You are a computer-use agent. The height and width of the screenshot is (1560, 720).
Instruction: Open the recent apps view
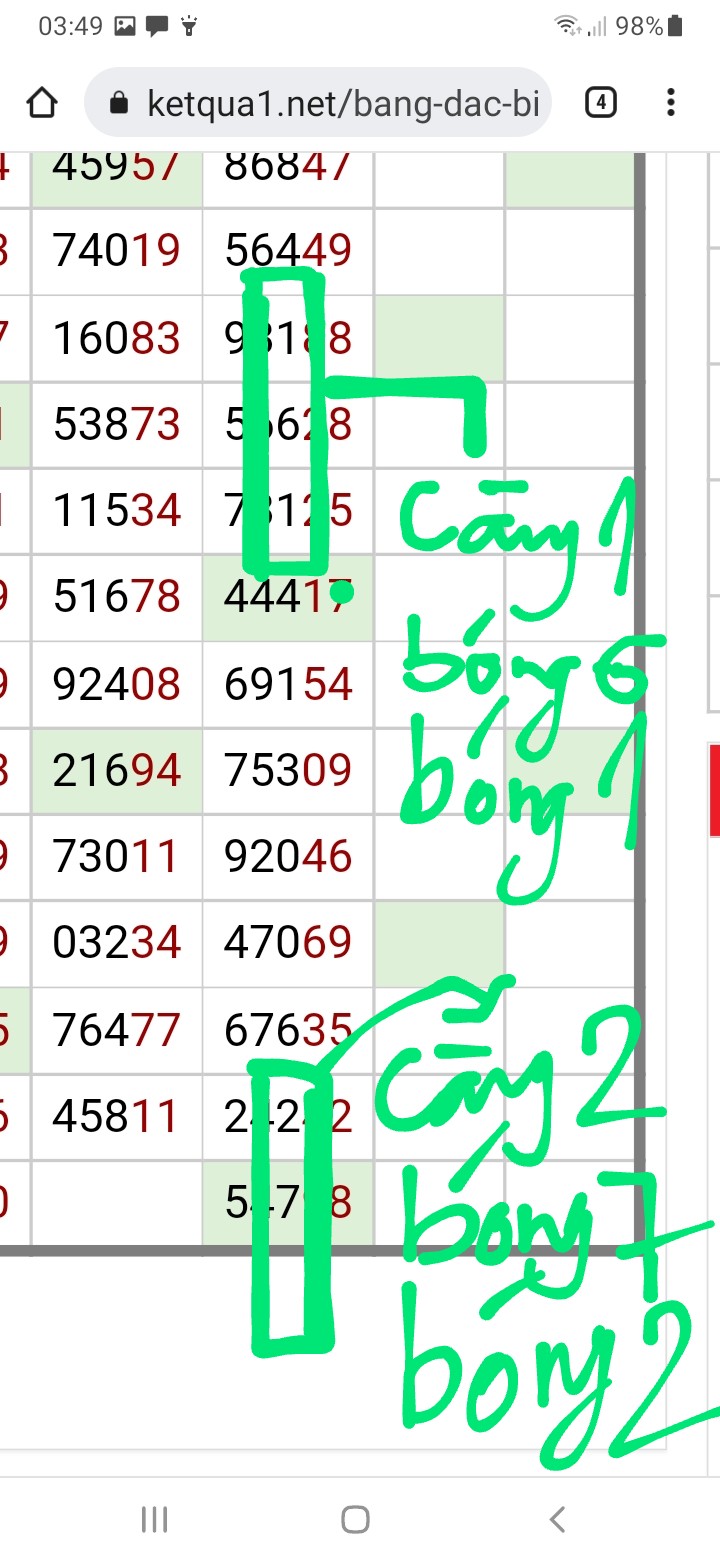point(154,1519)
